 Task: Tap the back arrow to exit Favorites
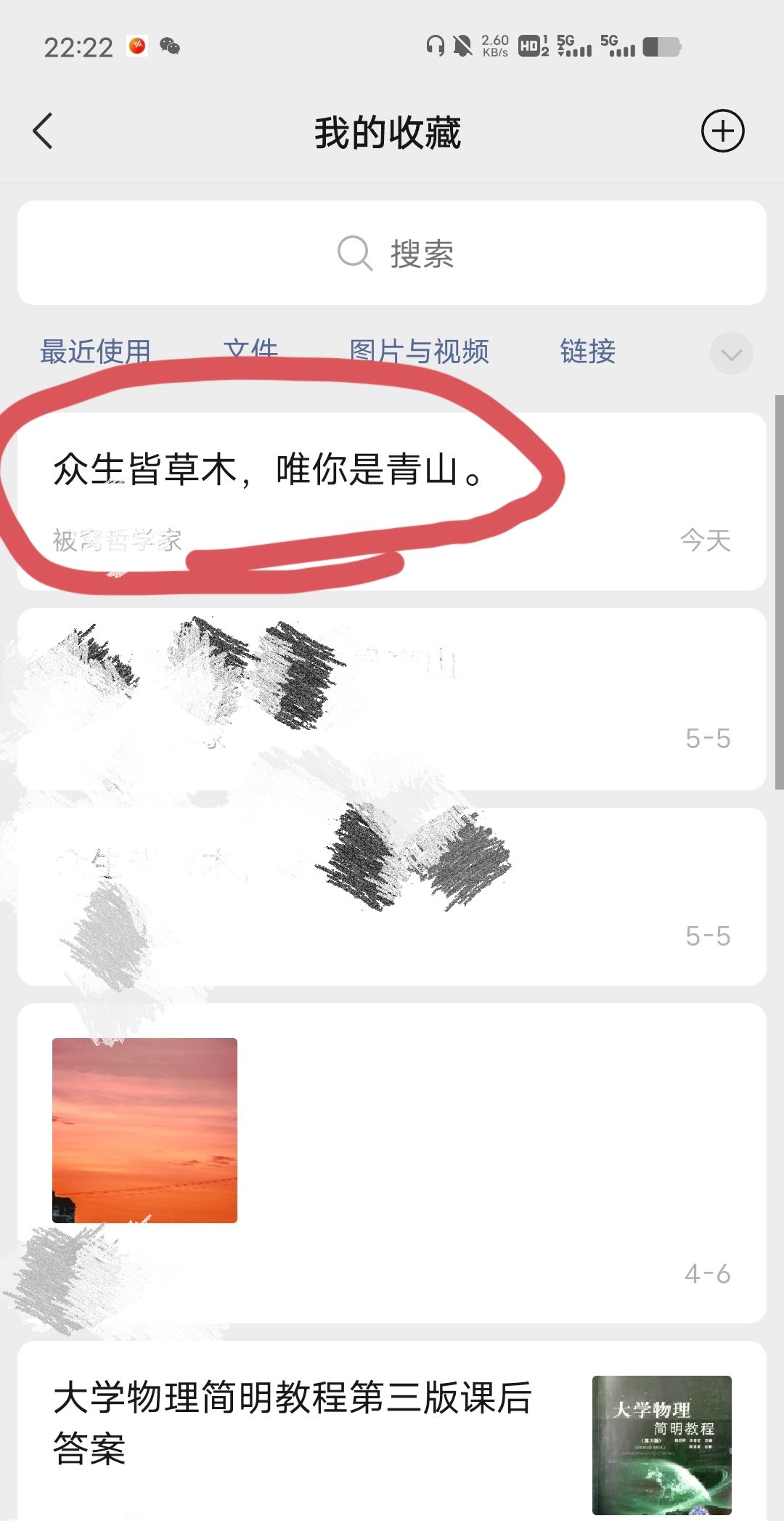coord(41,132)
